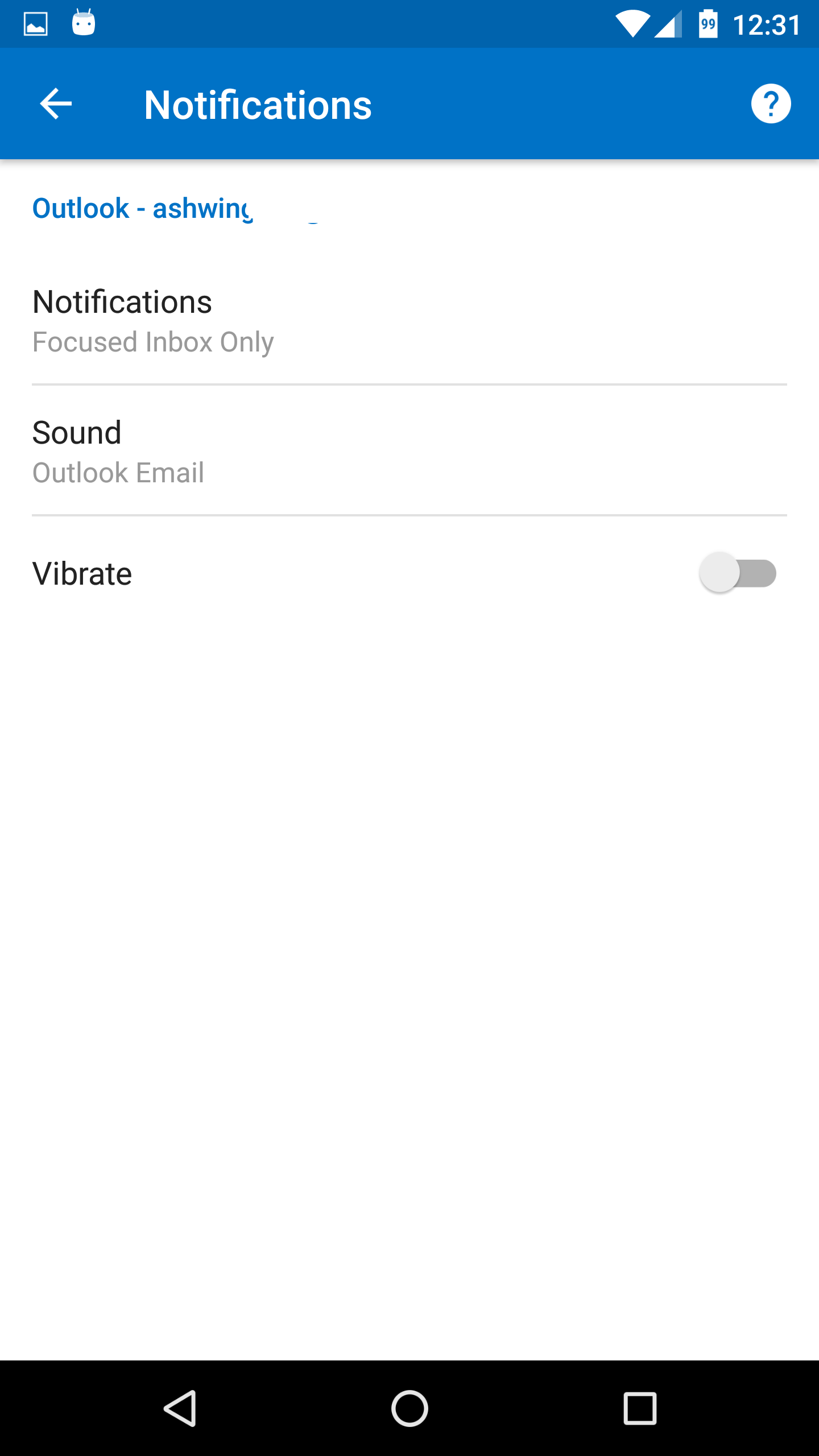Open the Help question mark icon
Screen dimensions: 819x1456
pyautogui.click(x=771, y=104)
